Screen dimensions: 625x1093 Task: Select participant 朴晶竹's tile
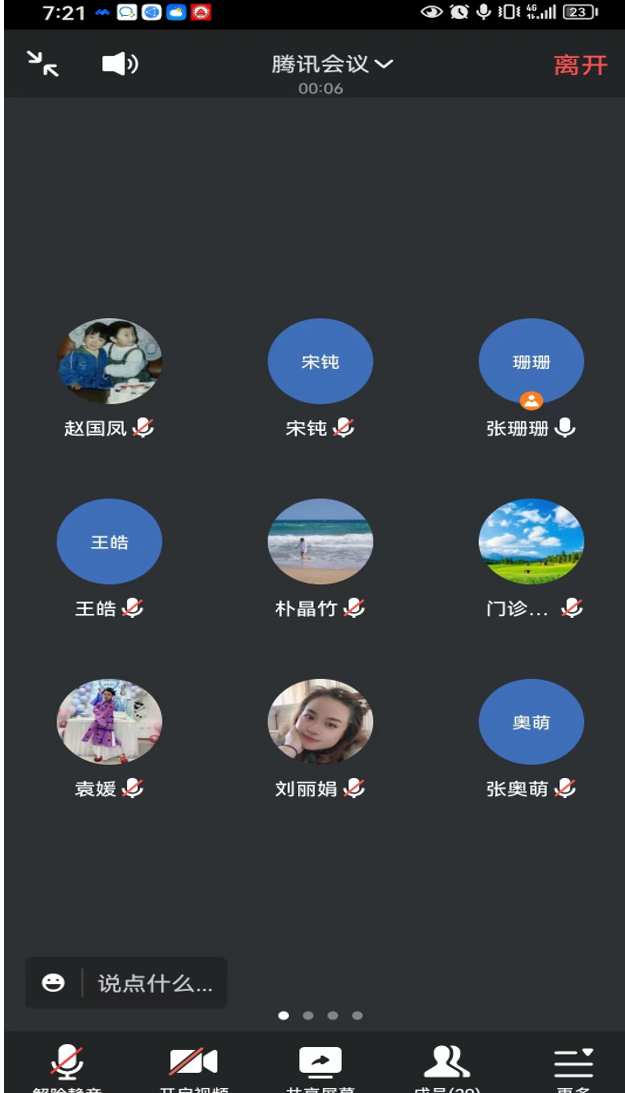(320, 541)
